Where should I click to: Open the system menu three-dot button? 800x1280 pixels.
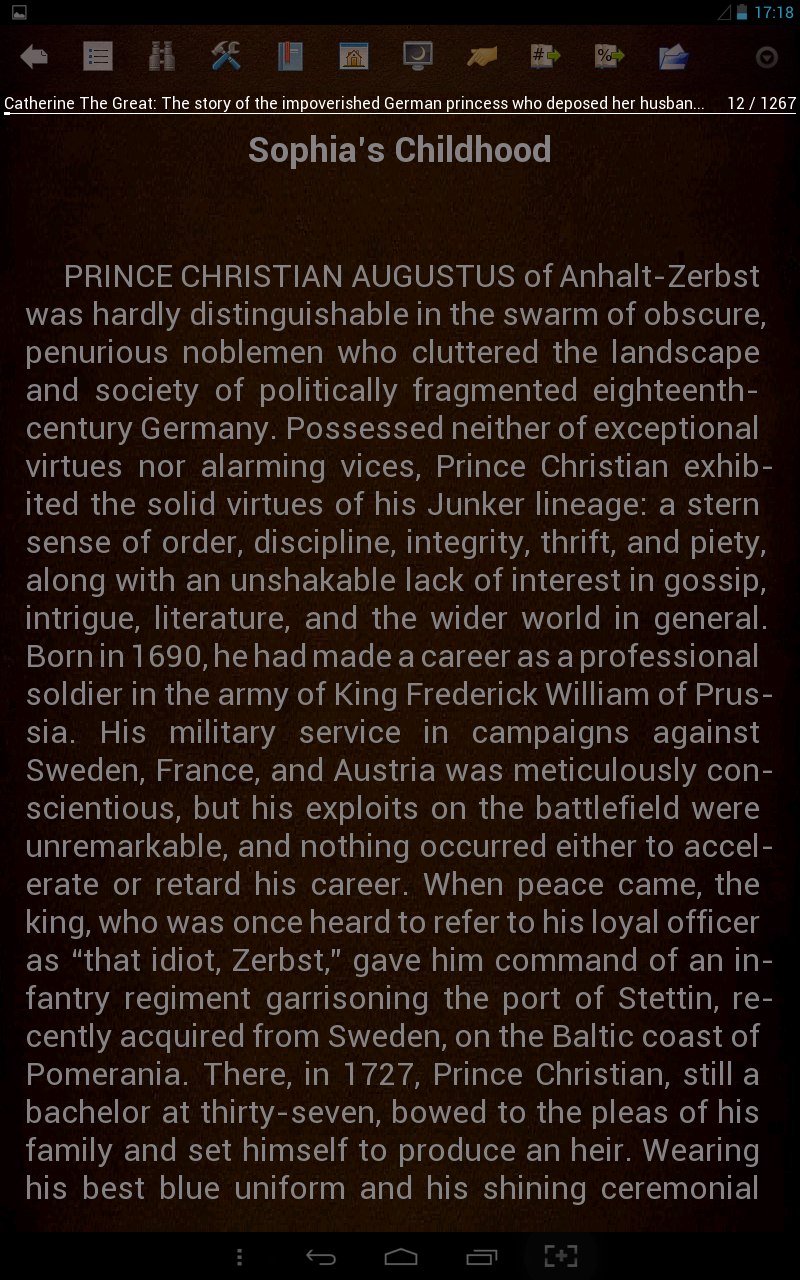pyautogui.click(x=239, y=1257)
